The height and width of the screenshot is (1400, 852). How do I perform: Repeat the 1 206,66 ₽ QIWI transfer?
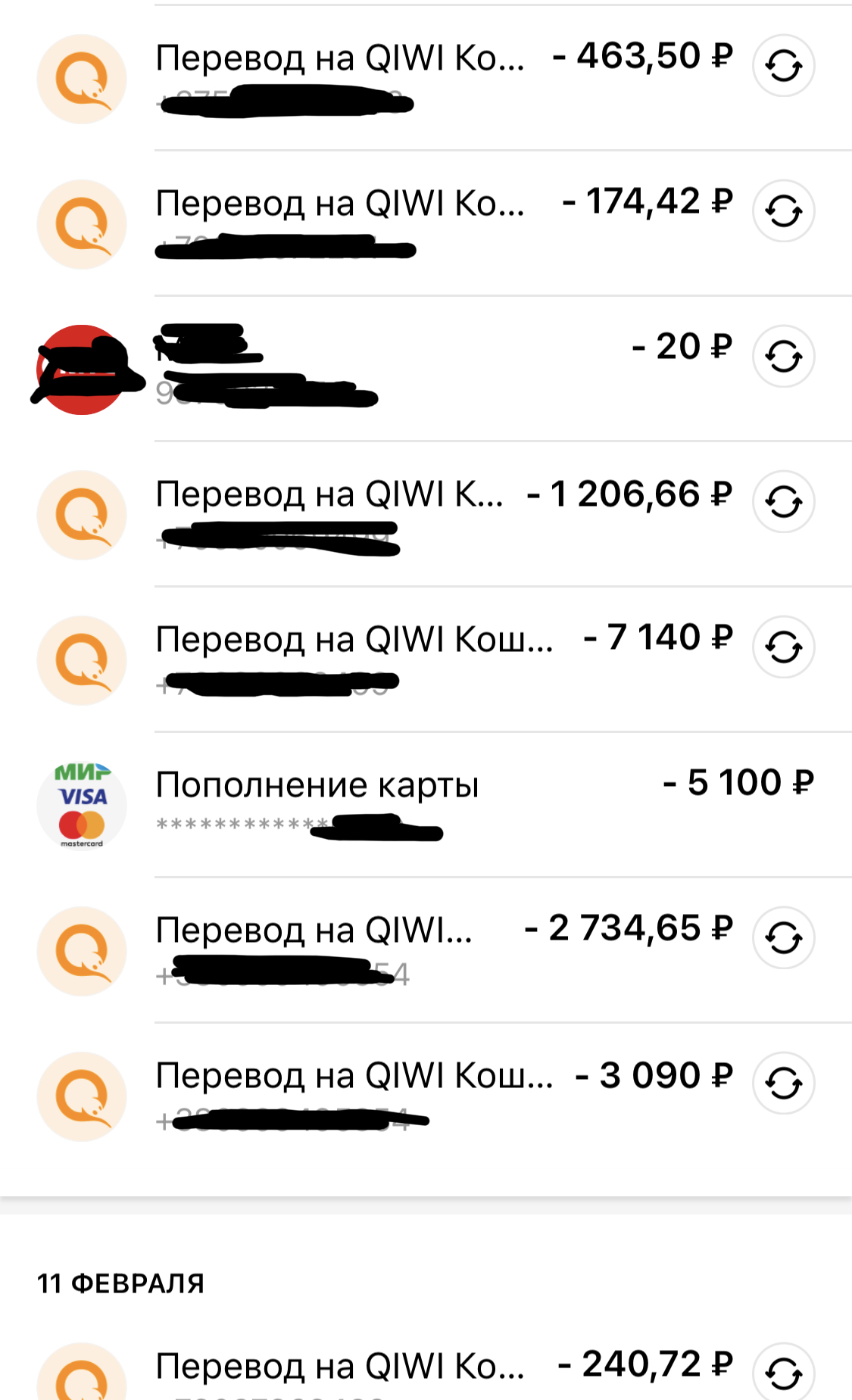(783, 502)
